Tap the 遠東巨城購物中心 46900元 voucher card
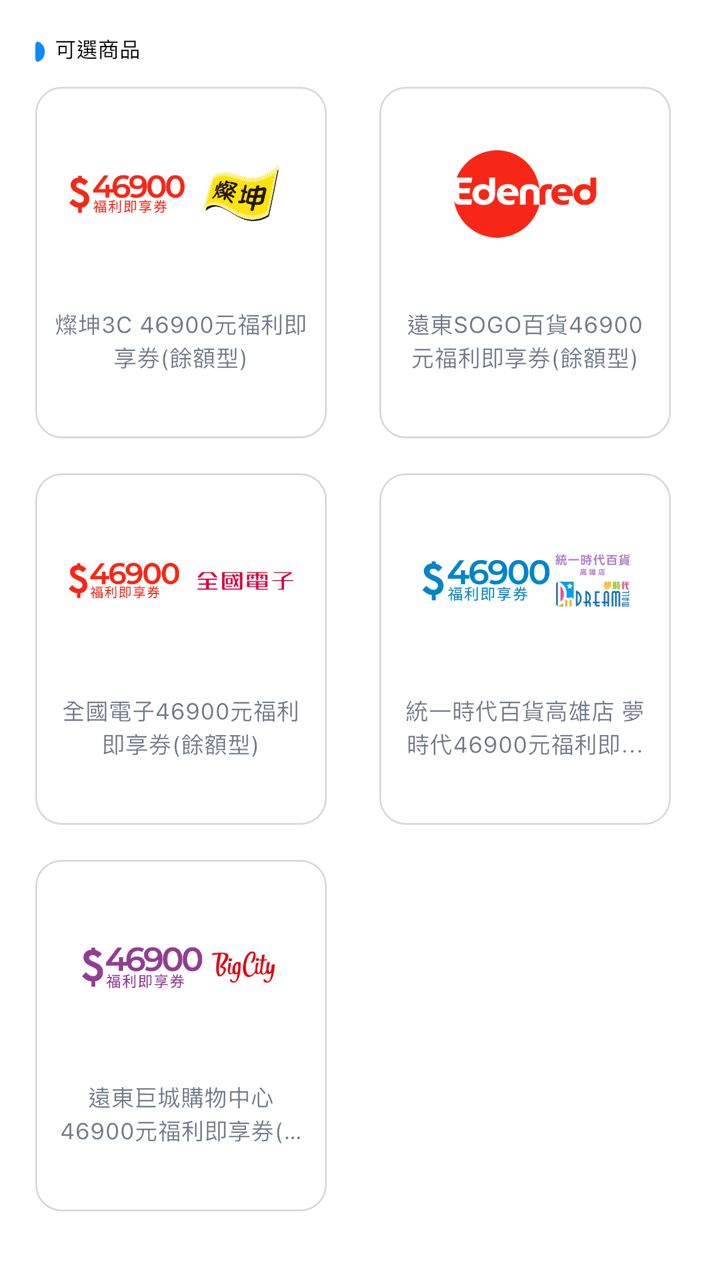The height and width of the screenshot is (1280, 705). click(181, 1035)
